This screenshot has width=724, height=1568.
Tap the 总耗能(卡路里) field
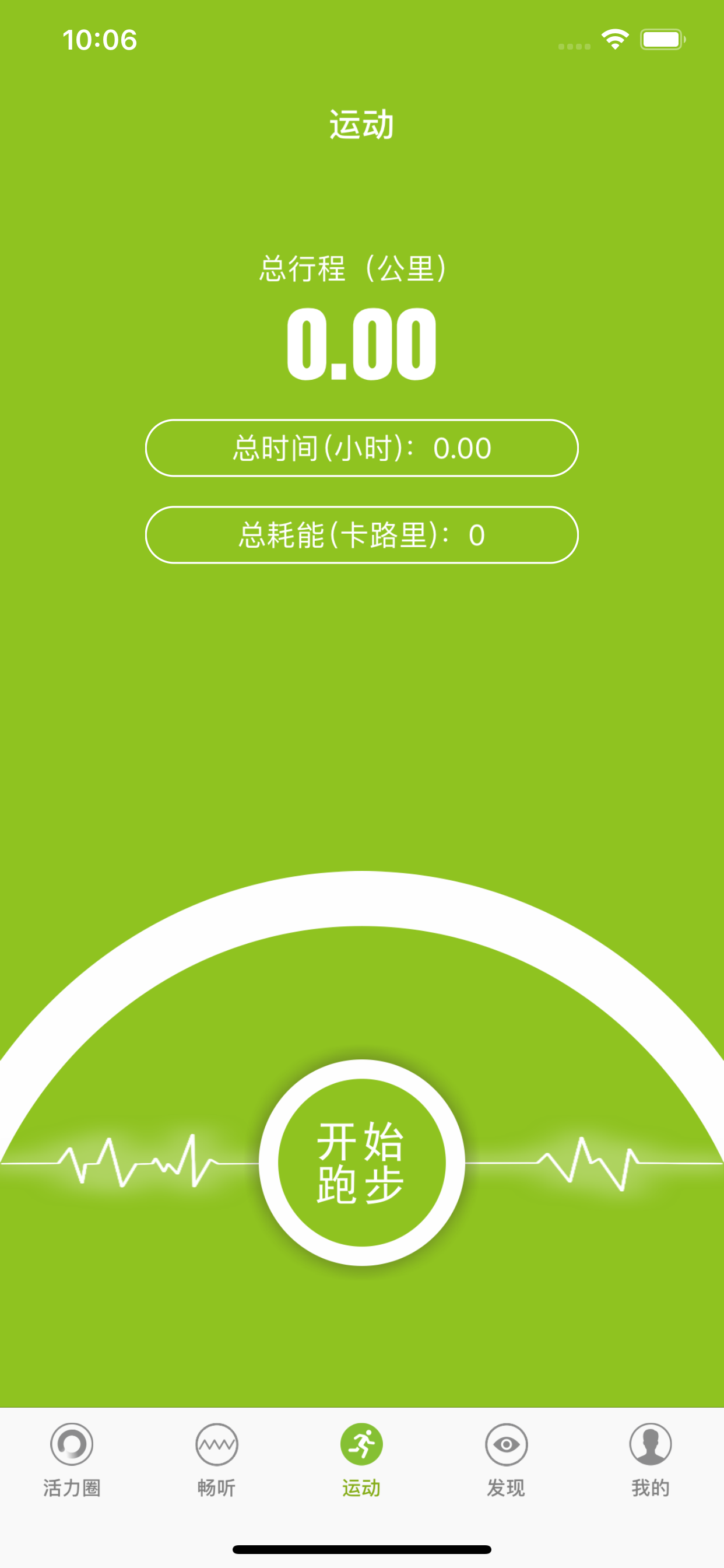pos(362,535)
